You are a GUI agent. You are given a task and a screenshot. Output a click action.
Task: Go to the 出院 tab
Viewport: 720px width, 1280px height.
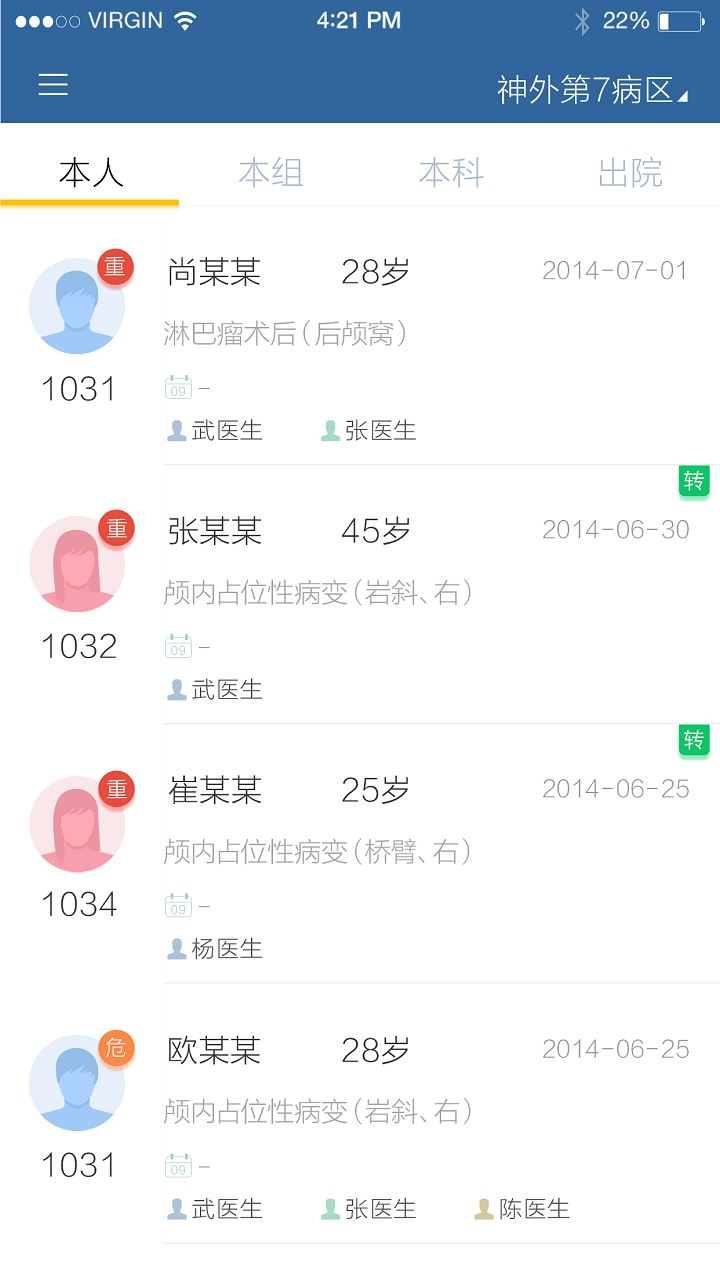(630, 173)
